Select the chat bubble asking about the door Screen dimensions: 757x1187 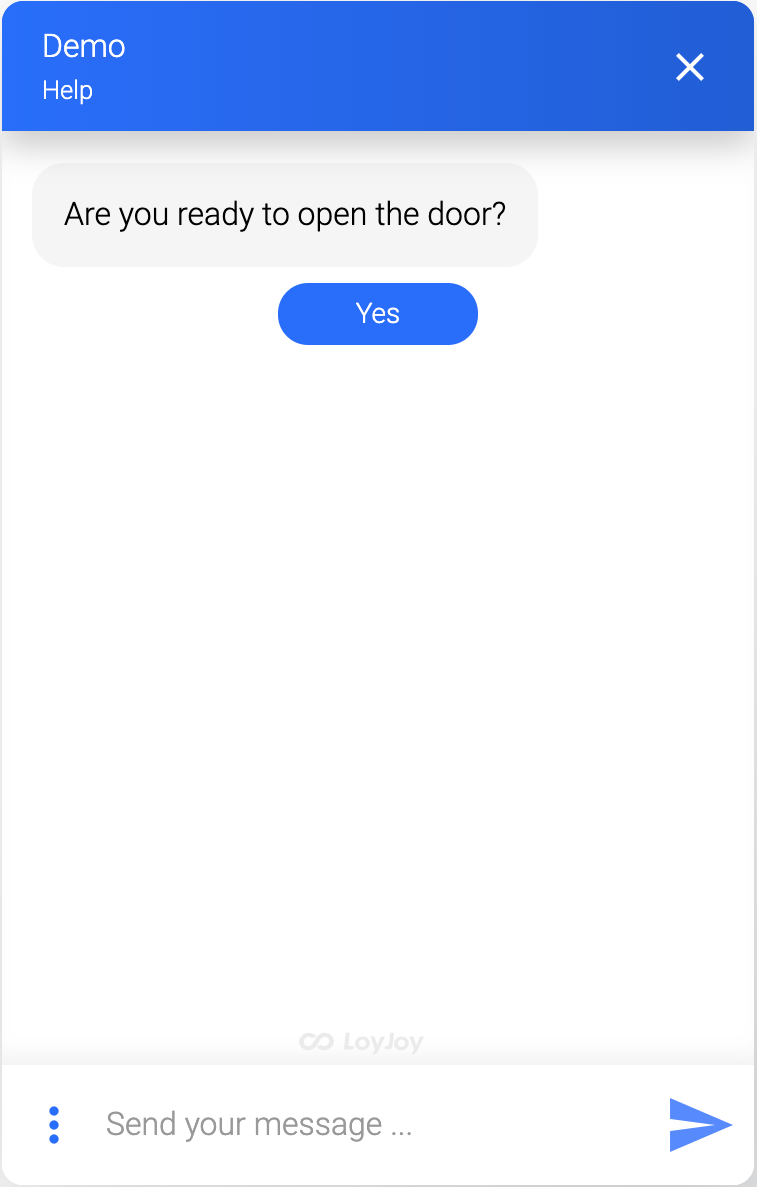(x=285, y=214)
